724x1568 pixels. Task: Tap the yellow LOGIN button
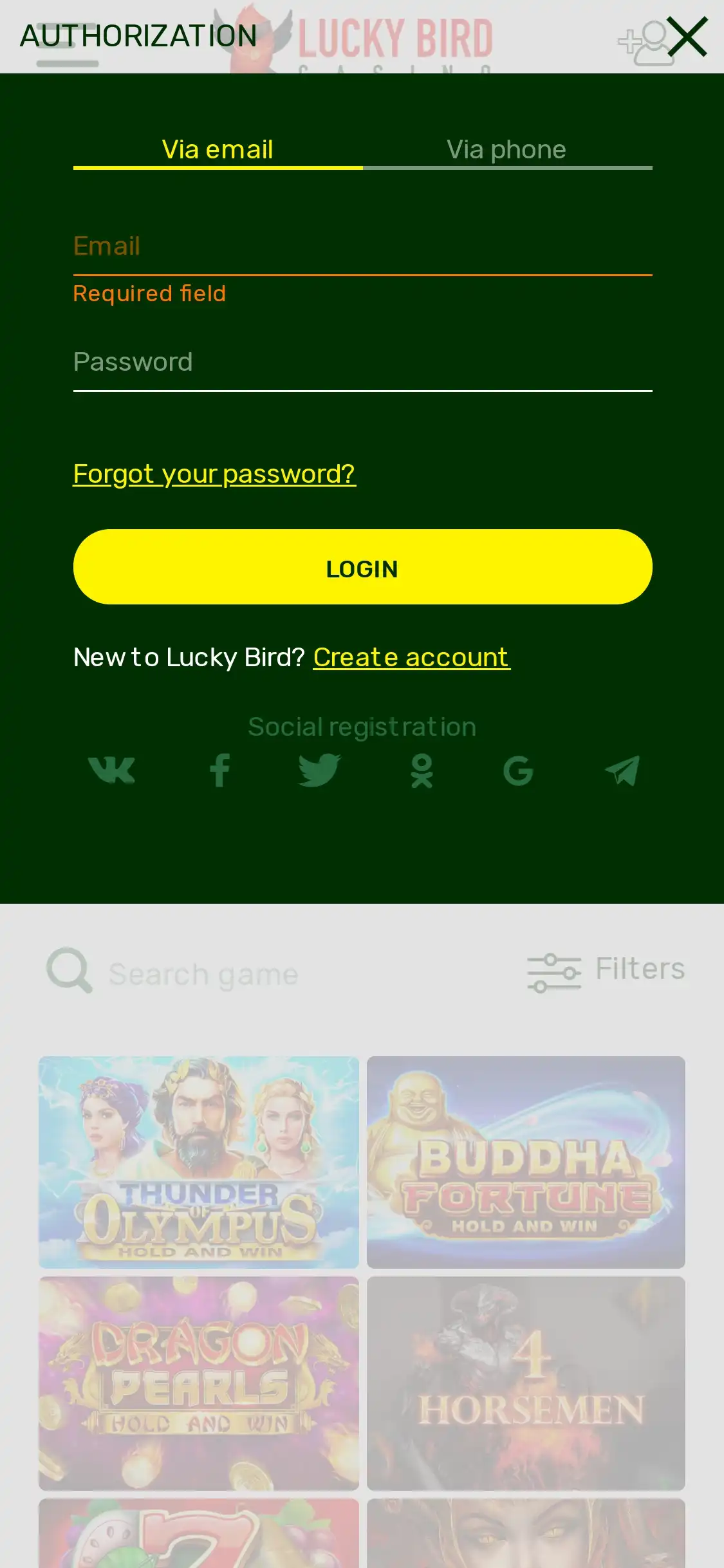362,567
